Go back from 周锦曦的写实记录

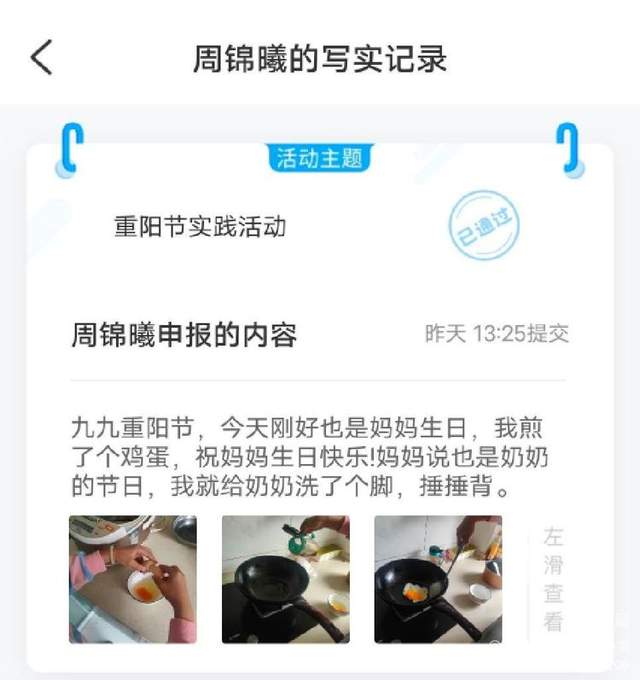41,58
